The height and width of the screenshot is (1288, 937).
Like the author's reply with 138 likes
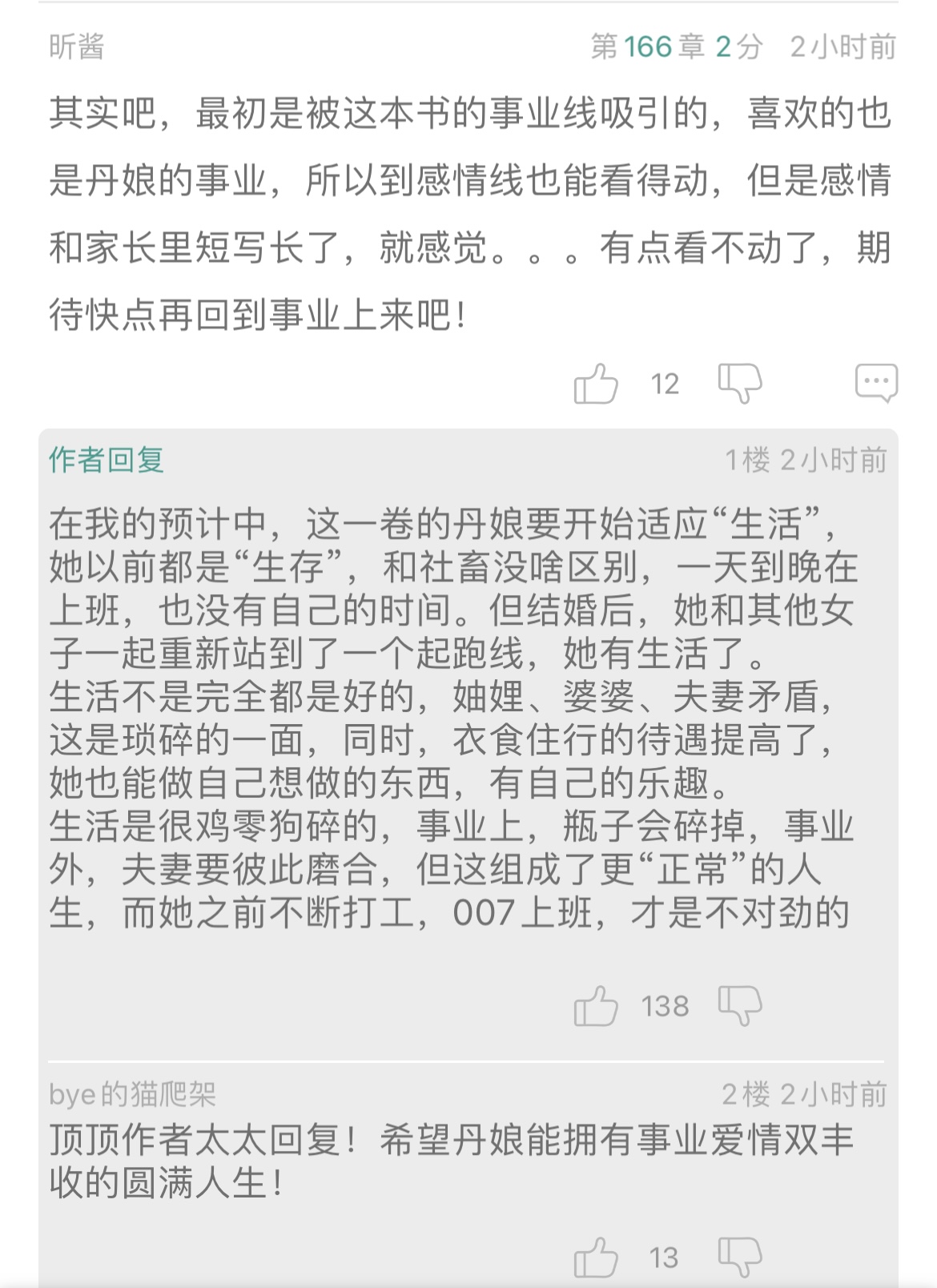pyautogui.click(x=596, y=1006)
